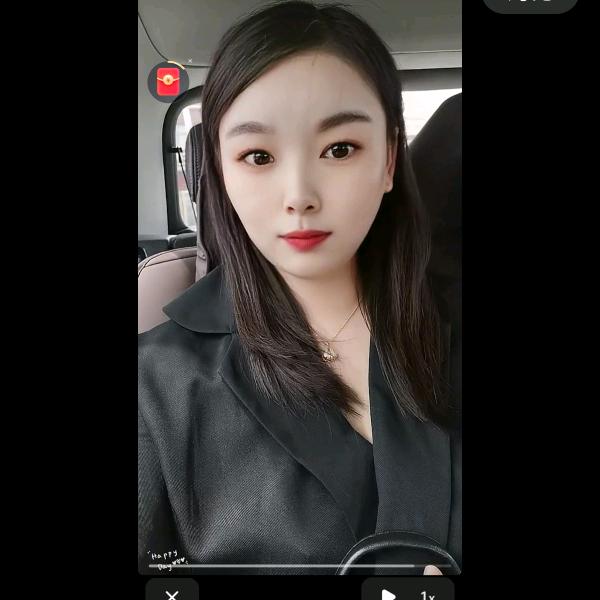Play the video
600x600 pixels.
pos(388,594)
